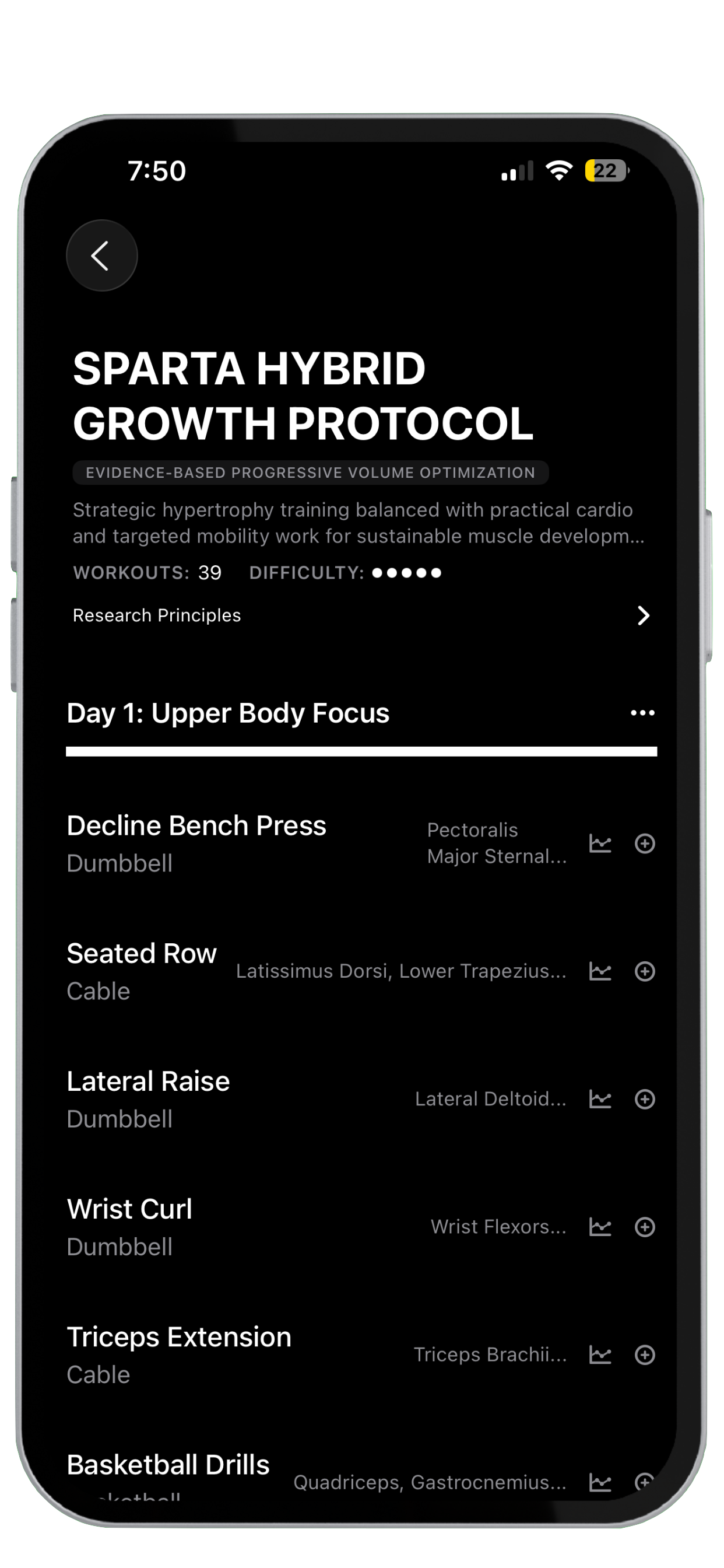Open the Basketball Drills exercise
Image resolution: width=724 pixels, height=1568 pixels.
pyautogui.click(x=168, y=1465)
